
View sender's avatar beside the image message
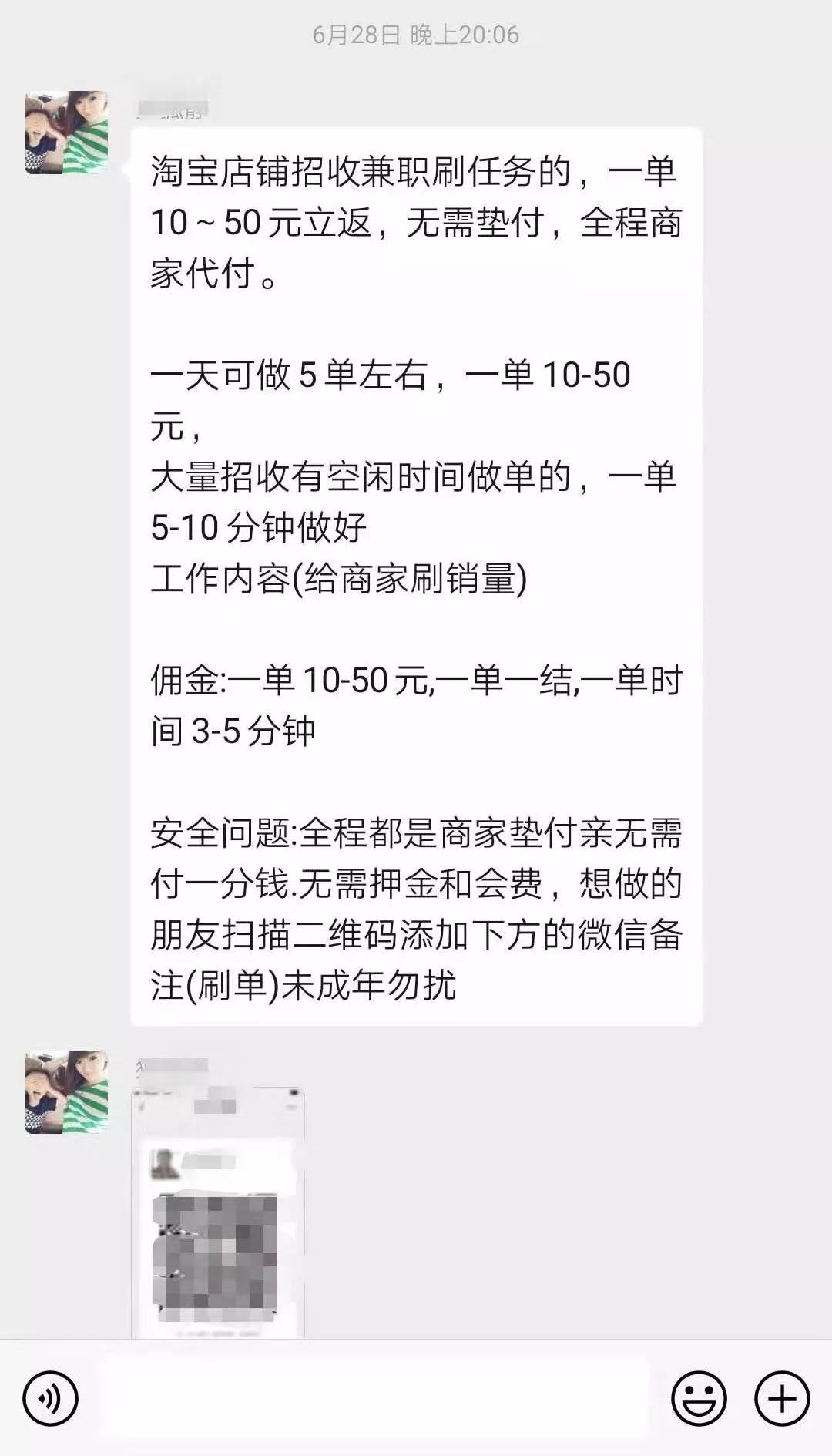click(66, 1091)
